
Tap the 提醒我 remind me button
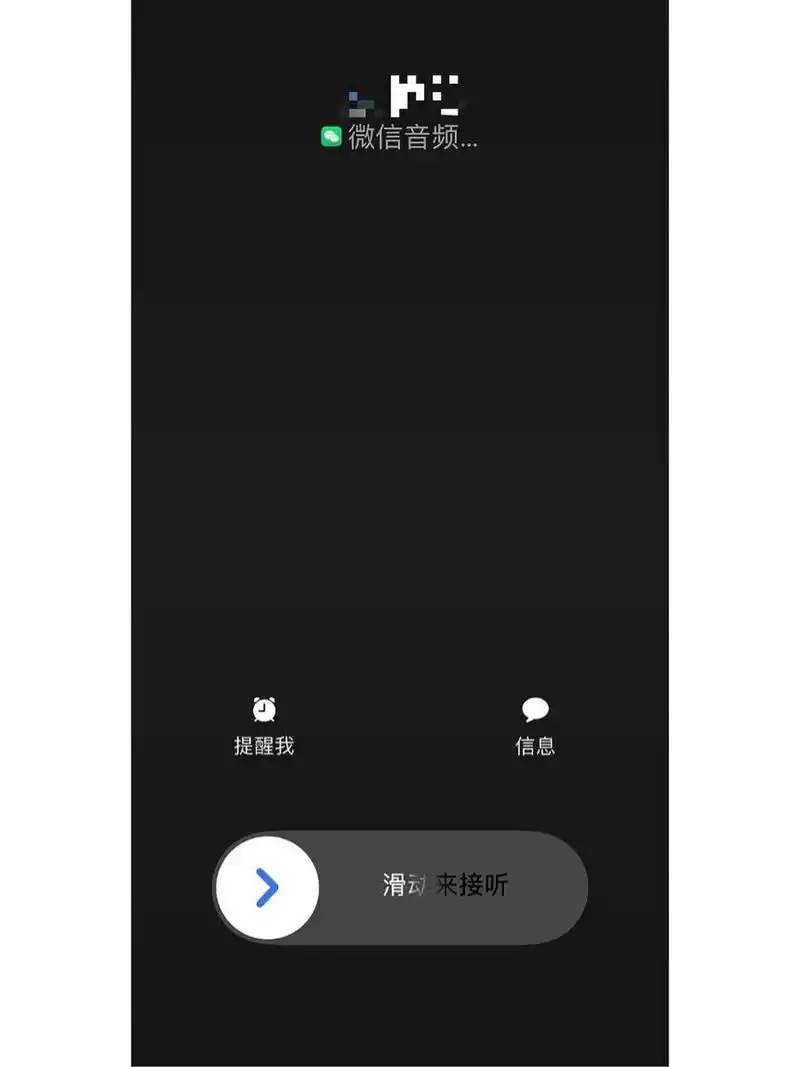tap(264, 724)
